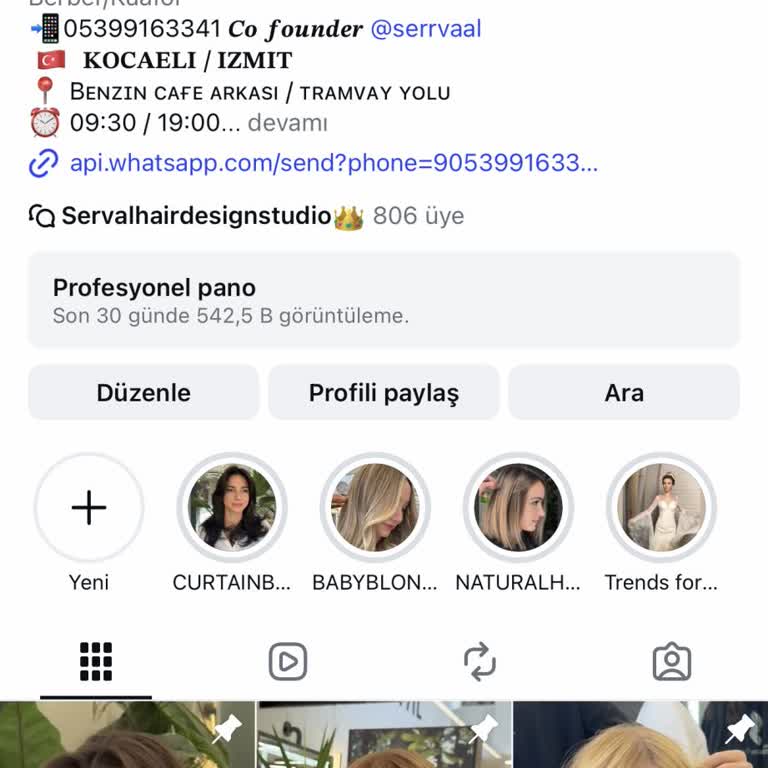Switch to the reposts tab

480,662
